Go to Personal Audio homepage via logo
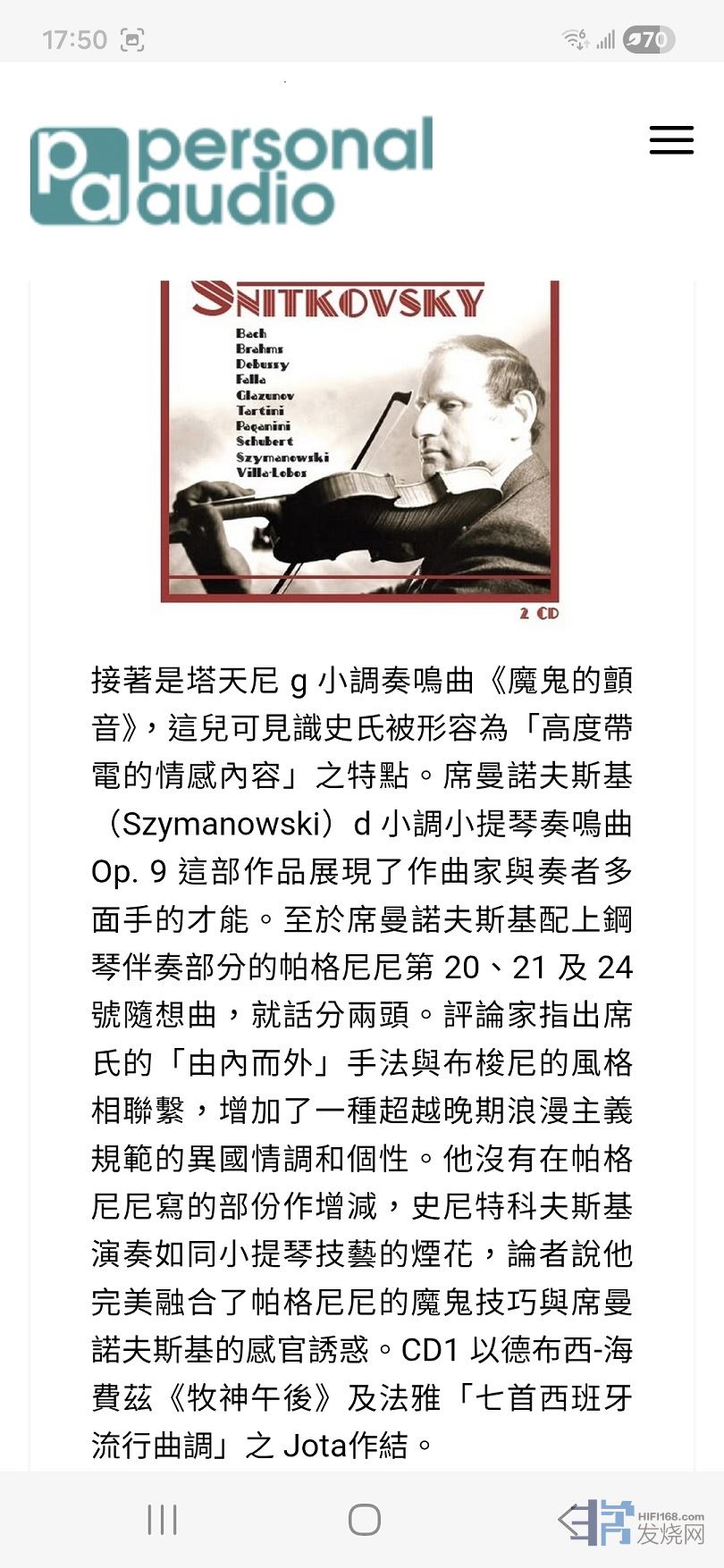 pyautogui.click(x=231, y=171)
